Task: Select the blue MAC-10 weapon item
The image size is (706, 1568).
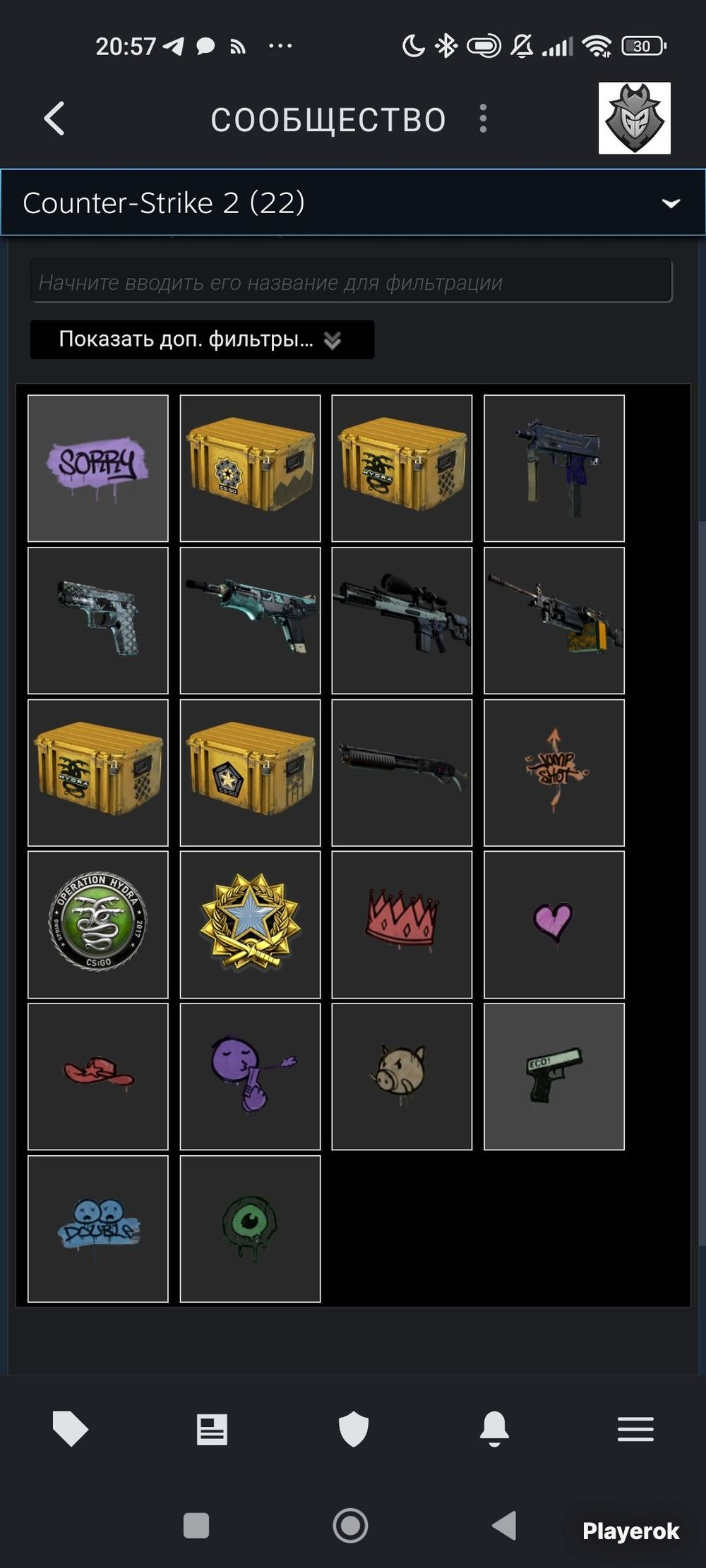Action: pos(554,468)
